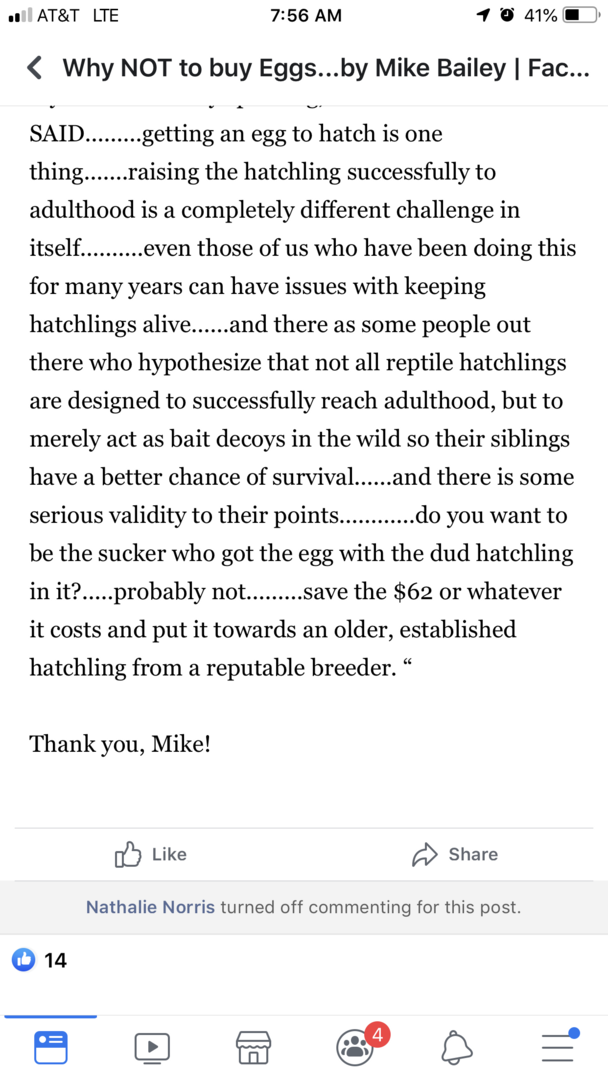
Task: Open the hamburger menu tab
Action: (558, 1046)
